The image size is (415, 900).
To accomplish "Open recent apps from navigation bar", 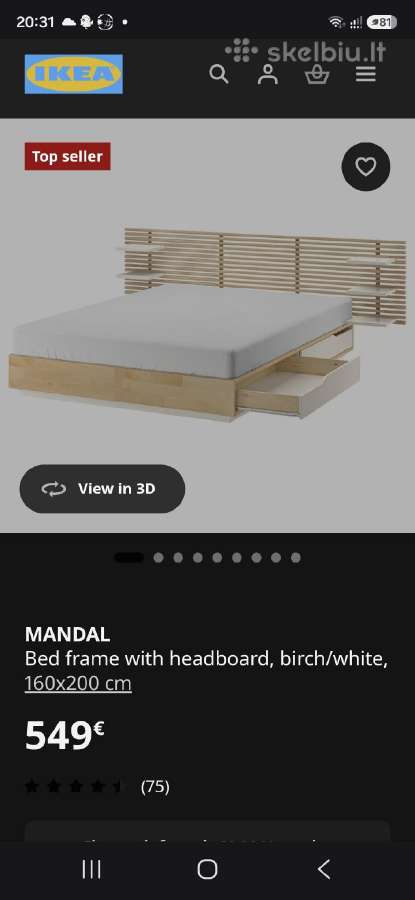I will (91, 869).
